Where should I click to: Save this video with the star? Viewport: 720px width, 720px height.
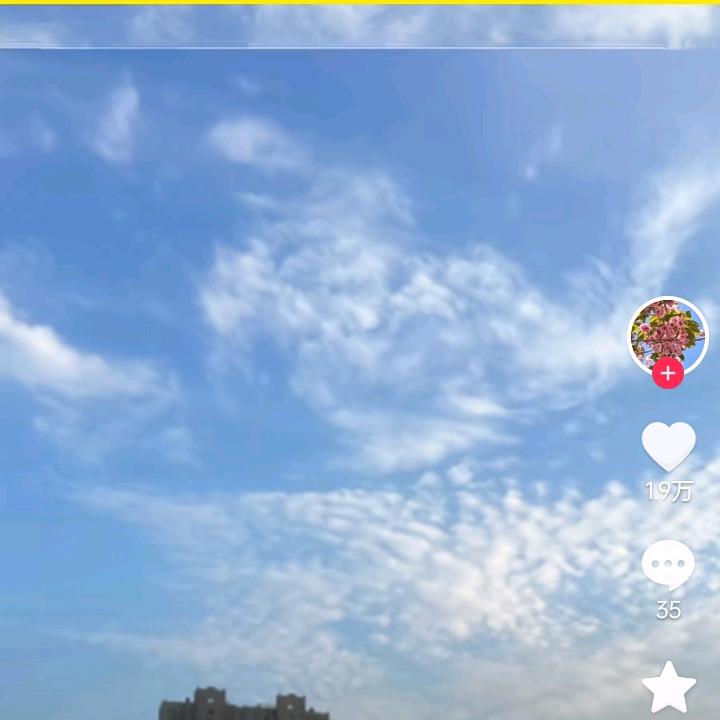(x=668, y=688)
